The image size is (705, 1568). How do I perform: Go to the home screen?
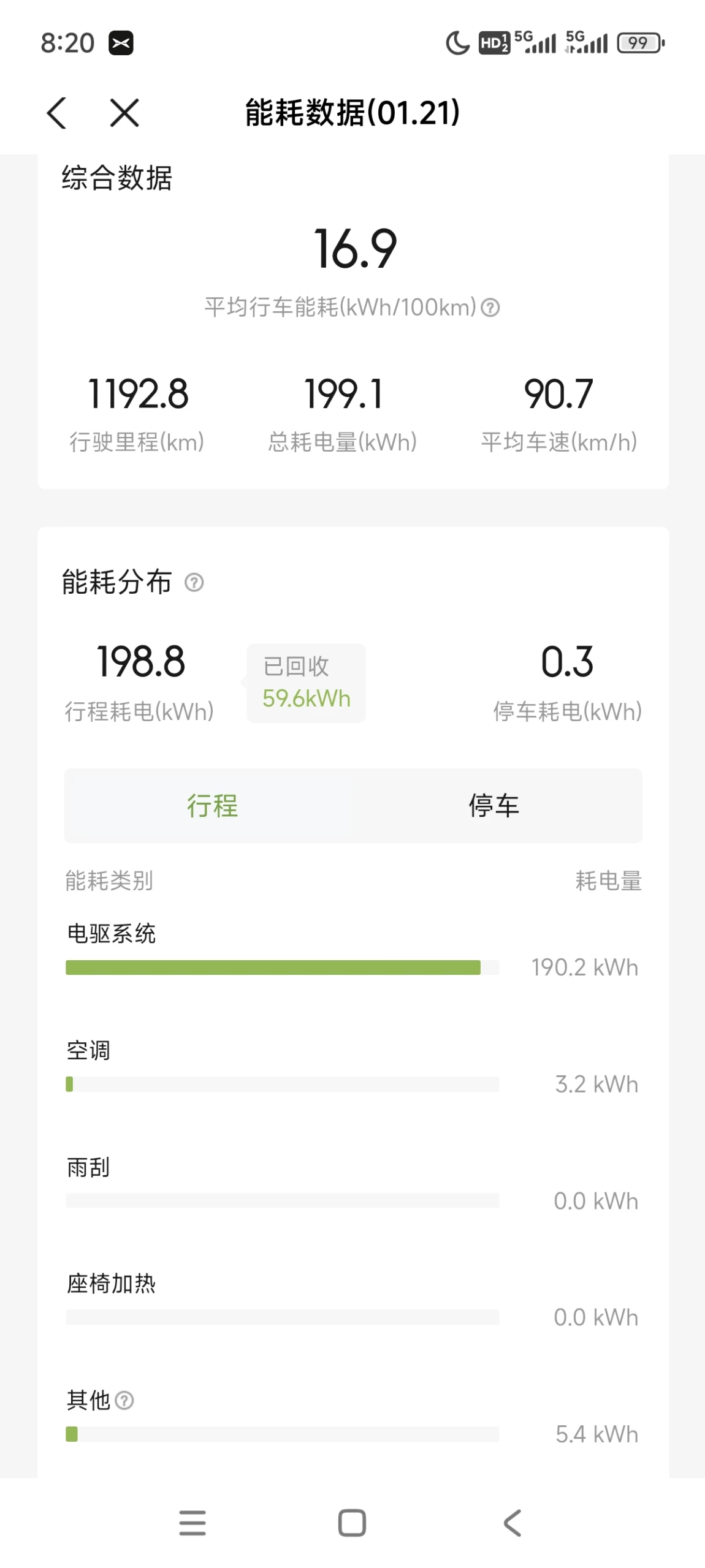point(352,1523)
